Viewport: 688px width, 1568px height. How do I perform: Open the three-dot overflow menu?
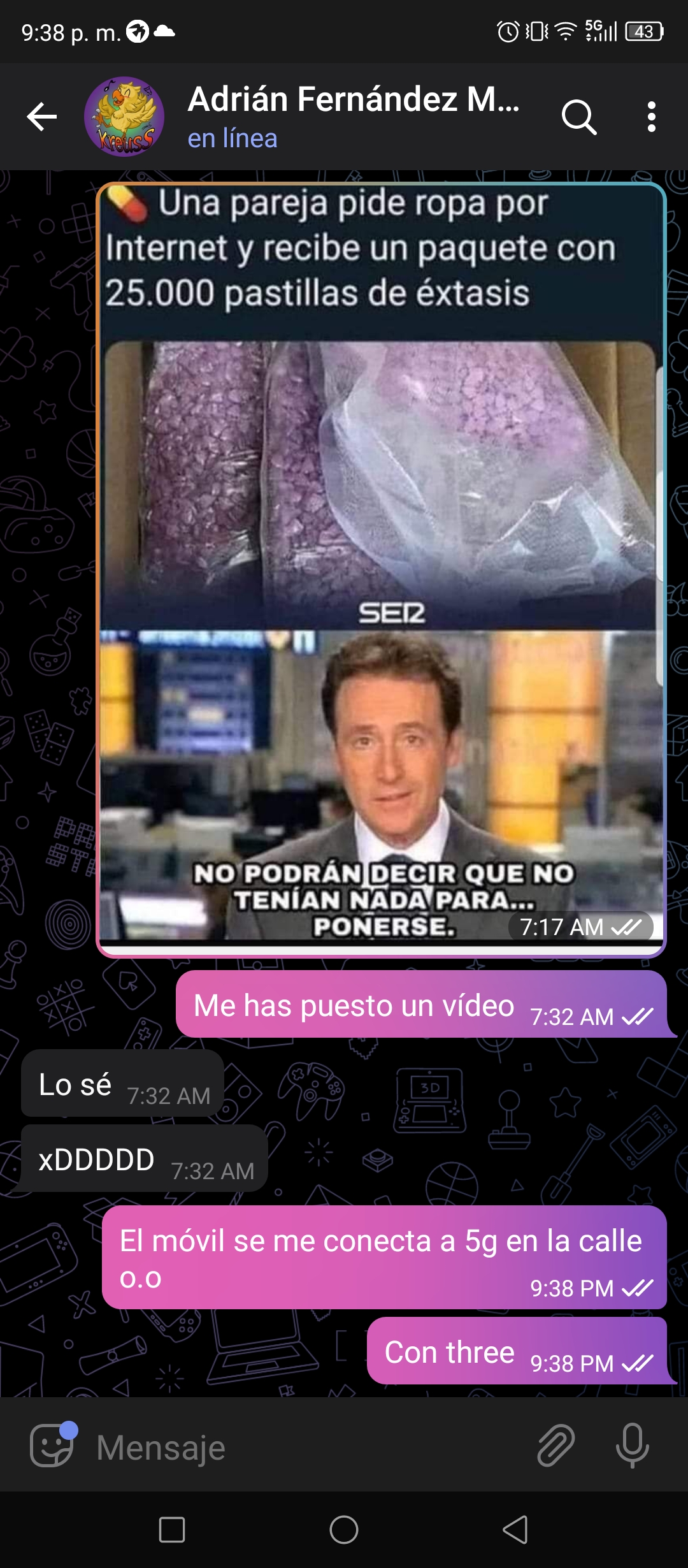click(x=651, y=117)
